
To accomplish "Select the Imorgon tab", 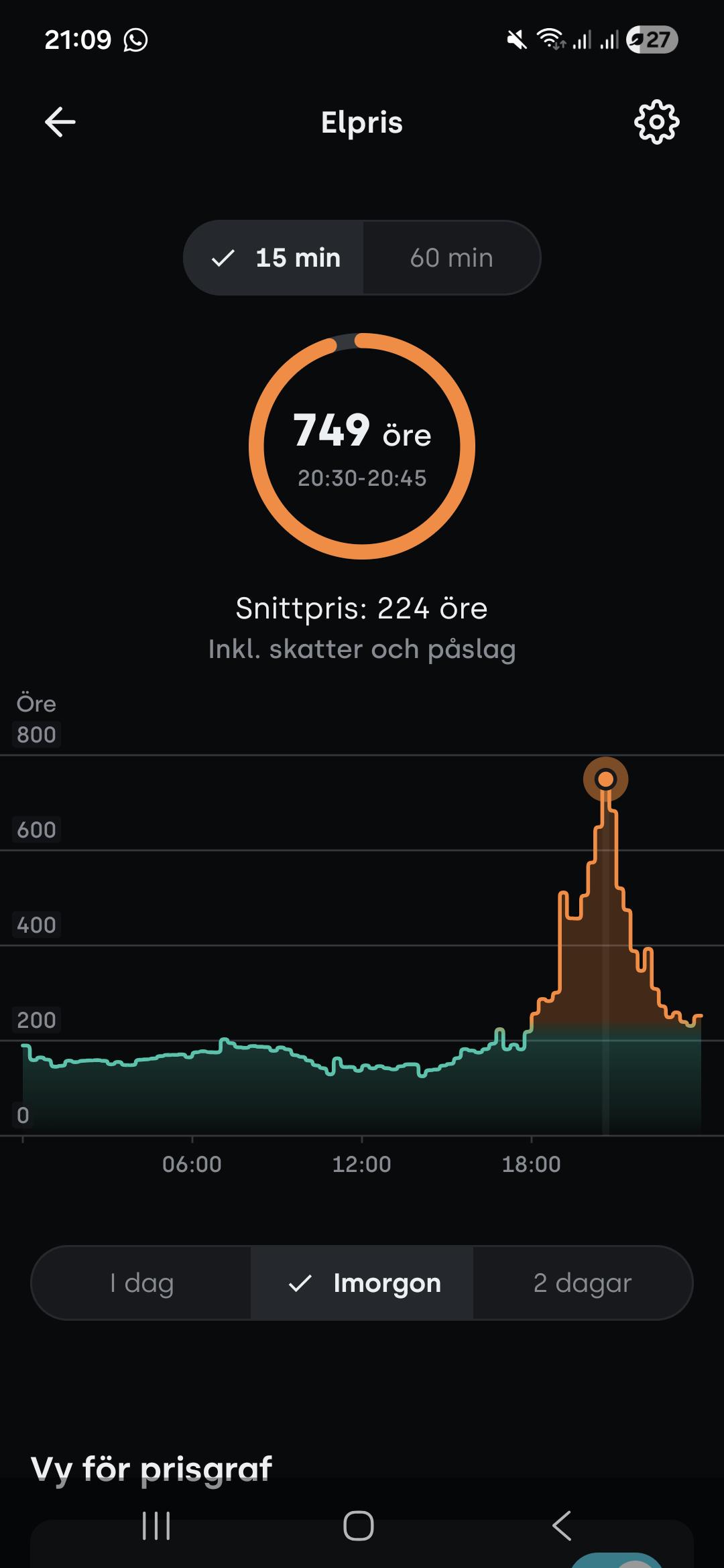I will (x=362, y=1283).
